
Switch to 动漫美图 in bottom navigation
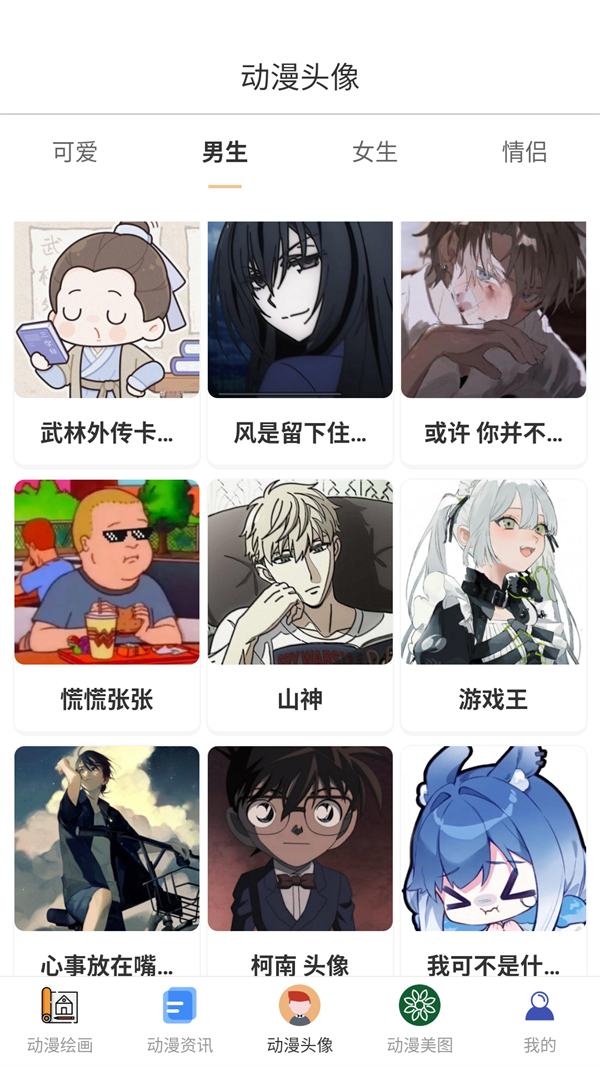[420, 1020]
